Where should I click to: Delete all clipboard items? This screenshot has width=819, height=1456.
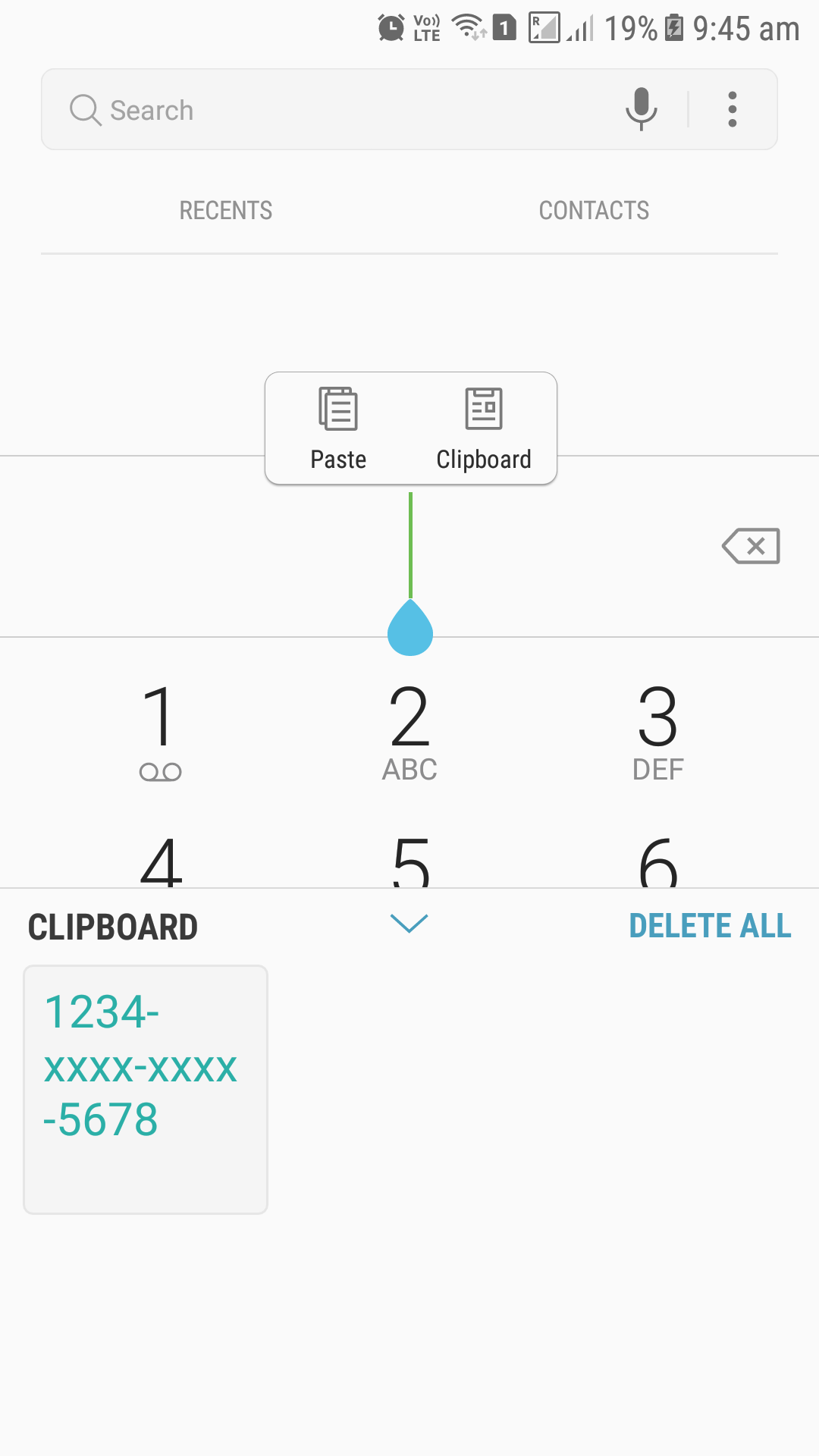(710, 926)
